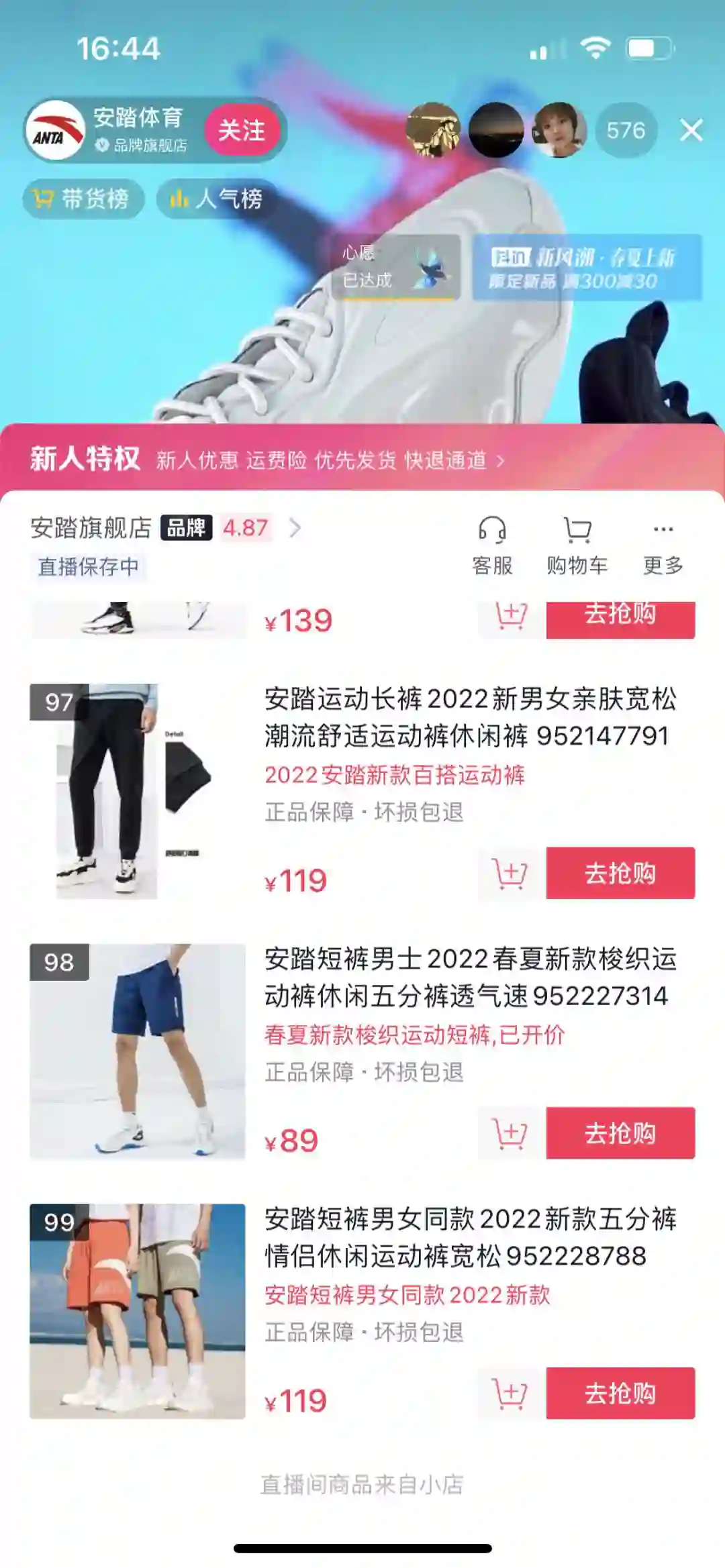View the 576 viewers list

tap(626, 130)
